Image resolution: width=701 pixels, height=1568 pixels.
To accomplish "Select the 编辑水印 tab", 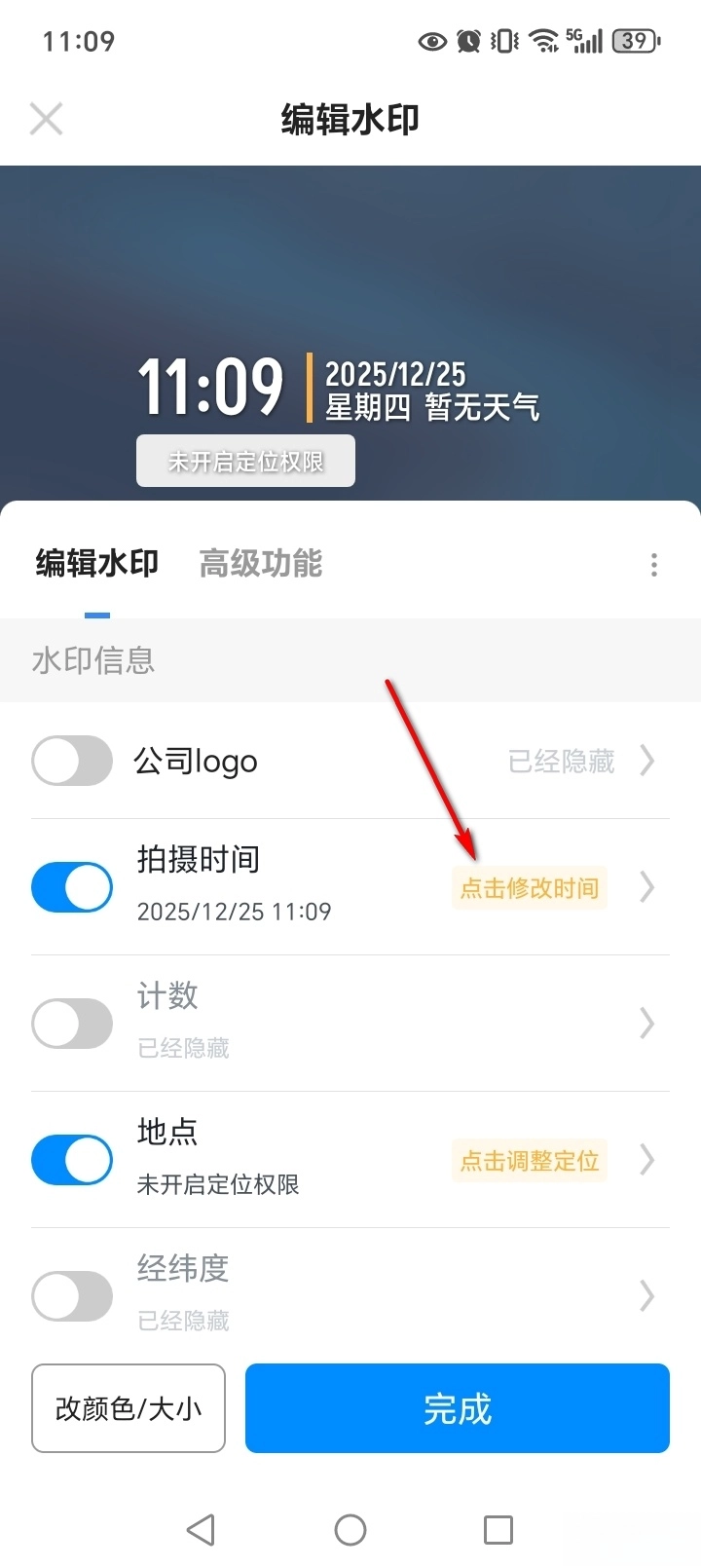I will (96, 564).
